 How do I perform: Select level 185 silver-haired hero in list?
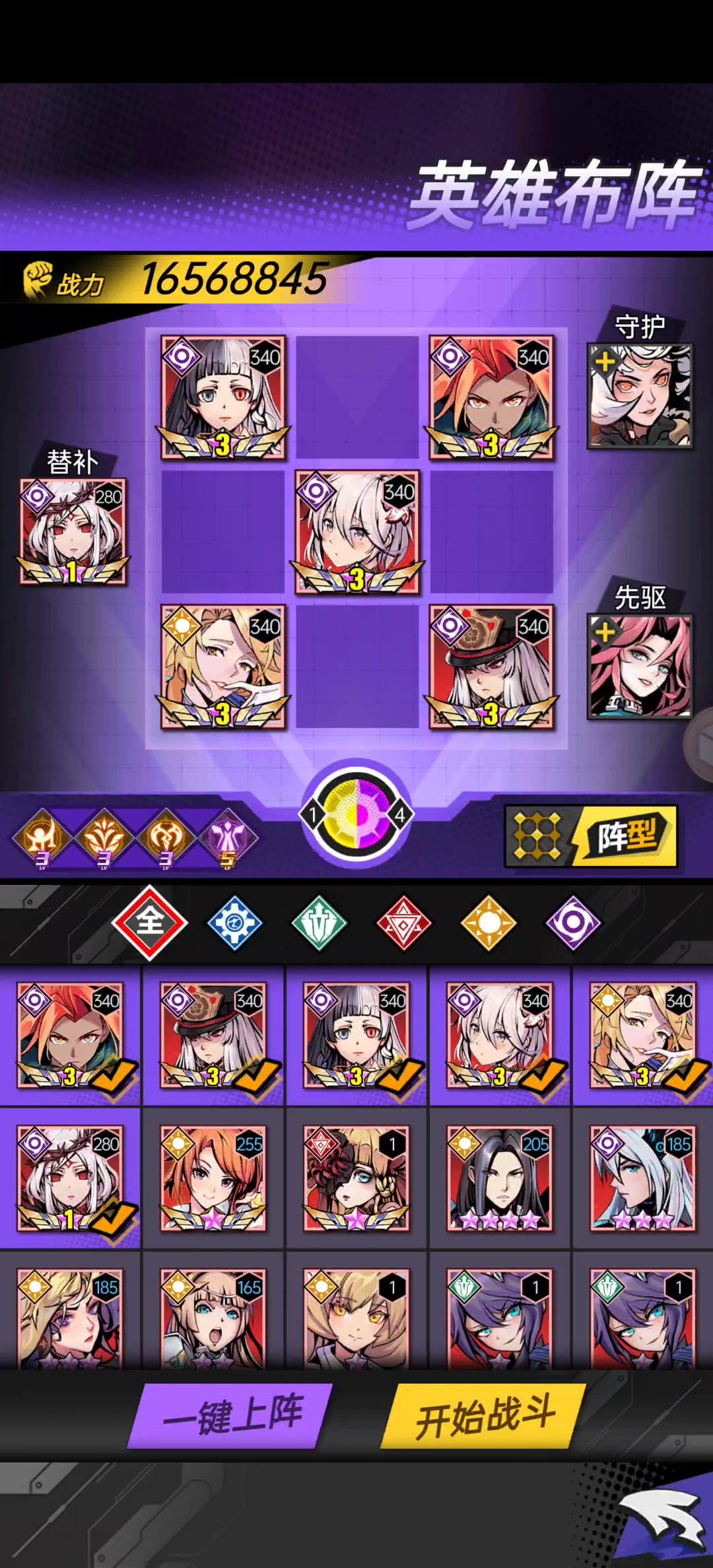642,1178
